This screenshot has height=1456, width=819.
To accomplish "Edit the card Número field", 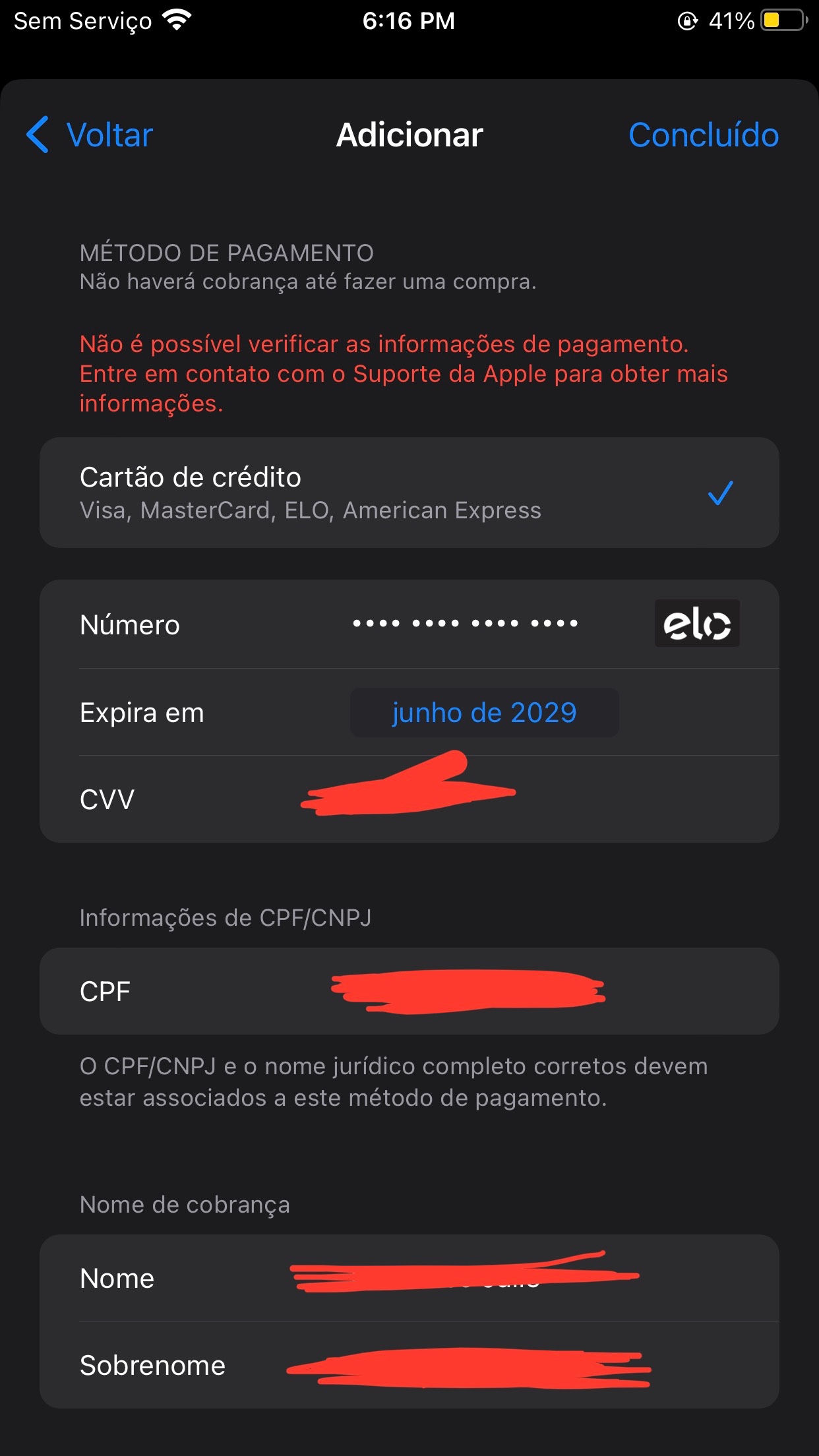I will coord(465,624).
